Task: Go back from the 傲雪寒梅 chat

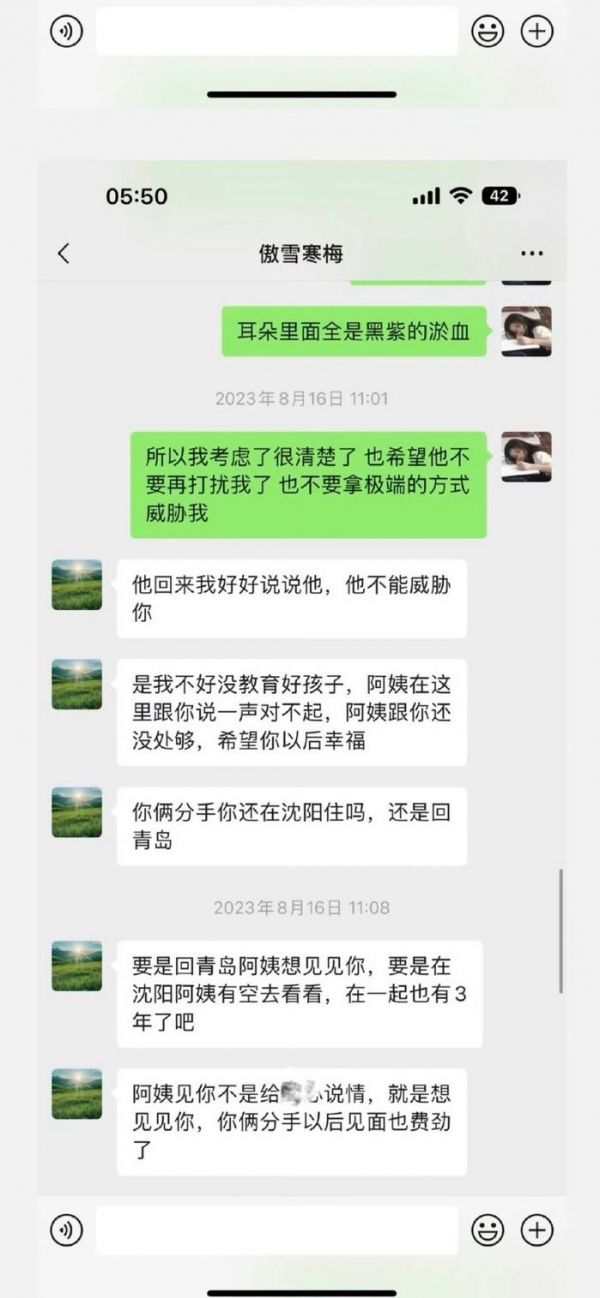Action: click(64, 253)
